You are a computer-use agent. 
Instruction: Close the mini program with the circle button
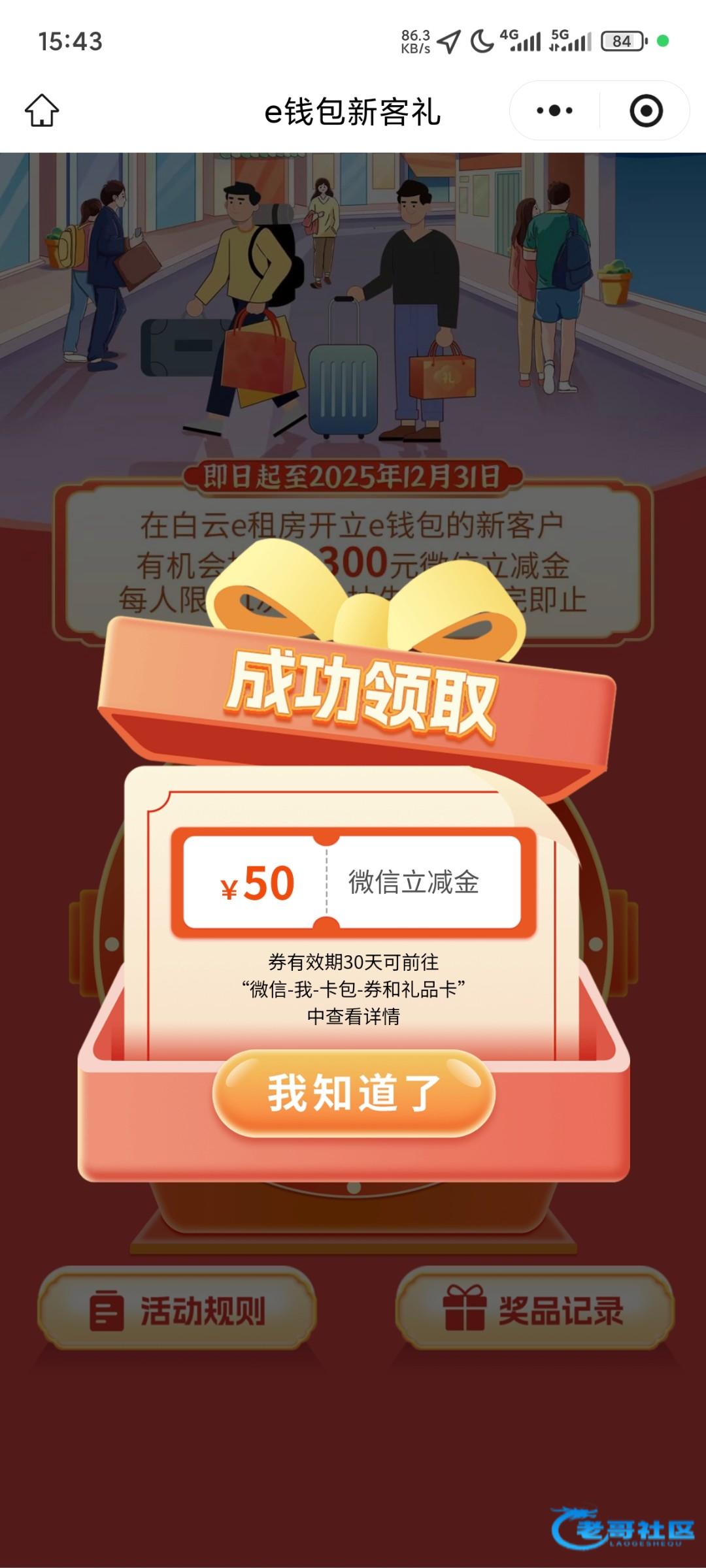click(x=646, y=110)
